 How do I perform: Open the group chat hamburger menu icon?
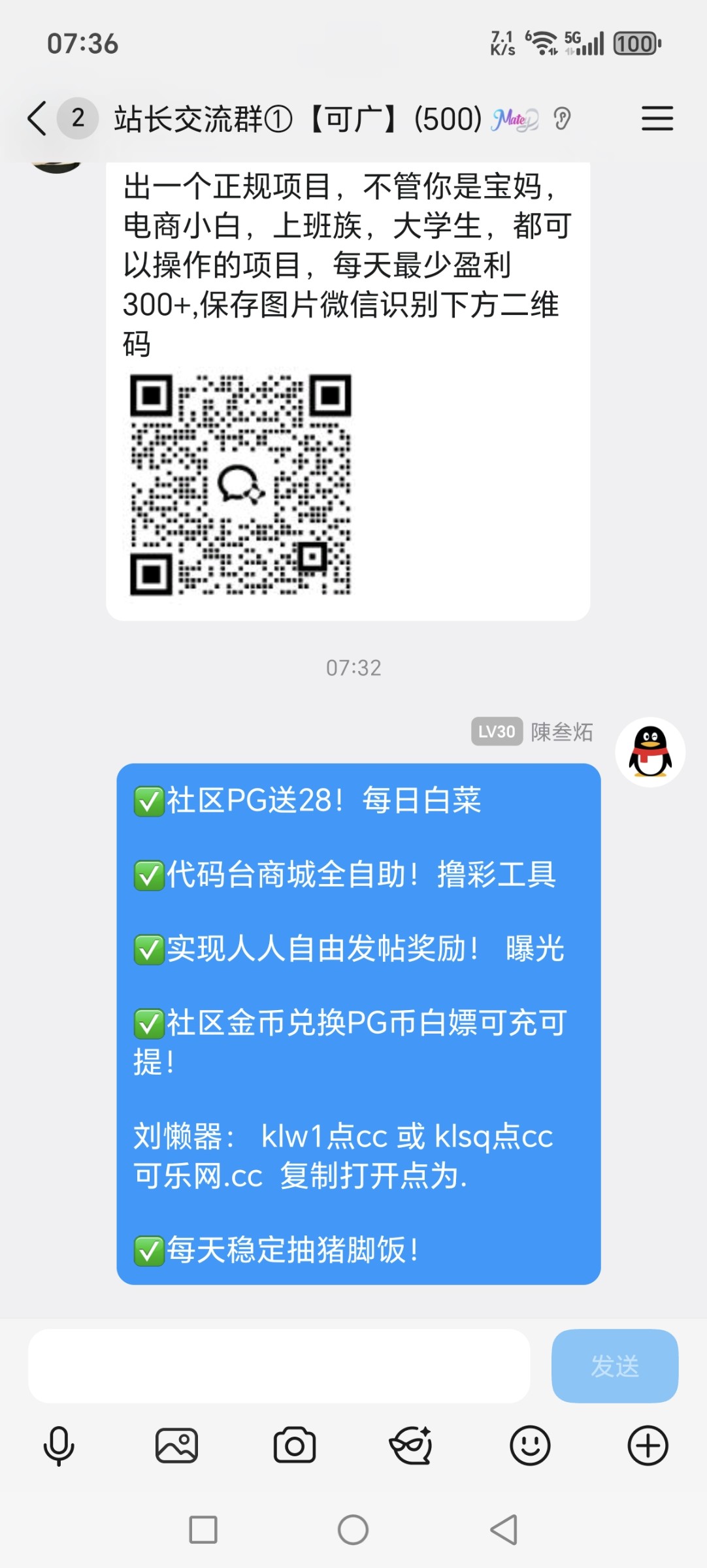pos(657,120)
